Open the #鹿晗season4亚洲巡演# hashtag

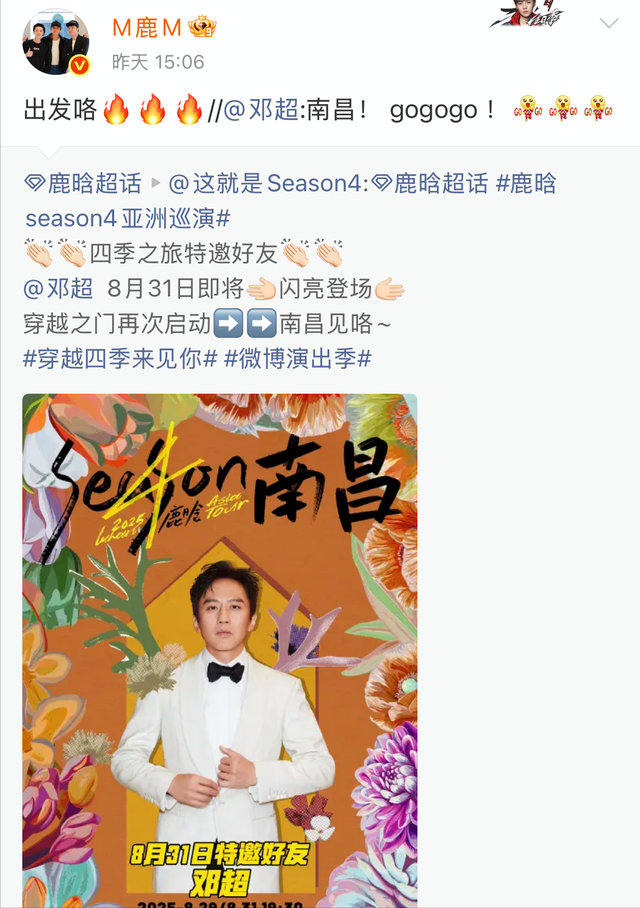click(x=128, y=218)
